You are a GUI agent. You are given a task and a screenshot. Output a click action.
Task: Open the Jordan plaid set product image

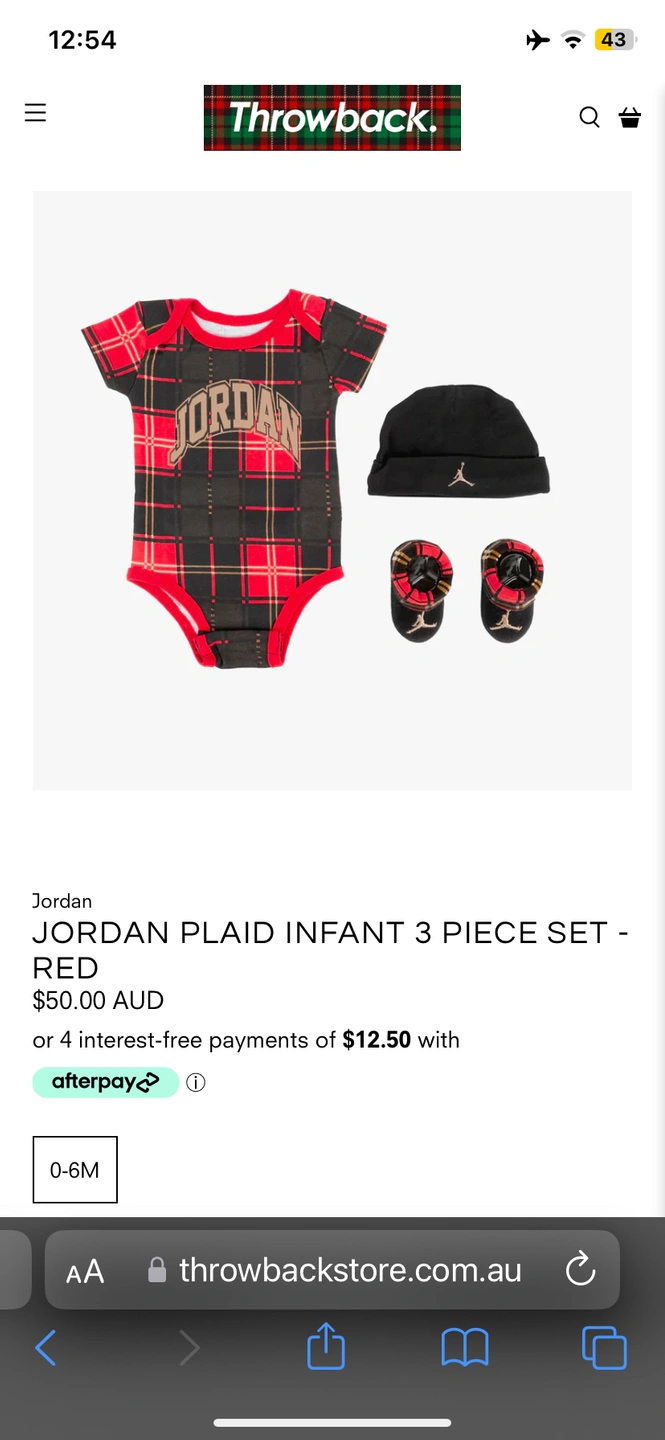[x=332, y=490]
